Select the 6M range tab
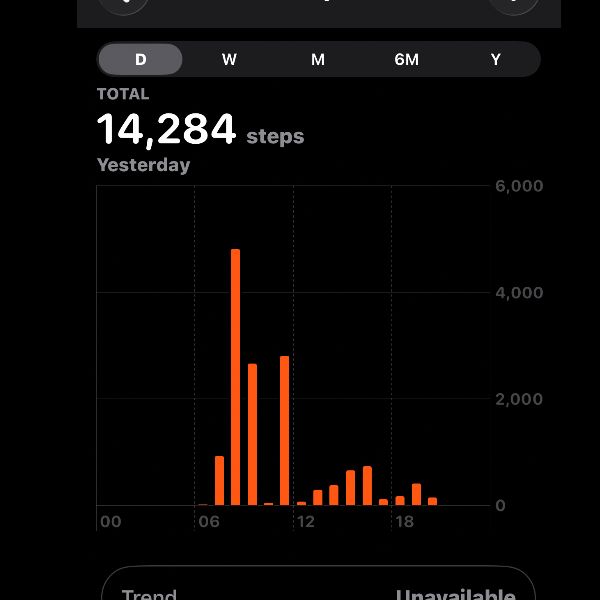 (x=406, y=59)
